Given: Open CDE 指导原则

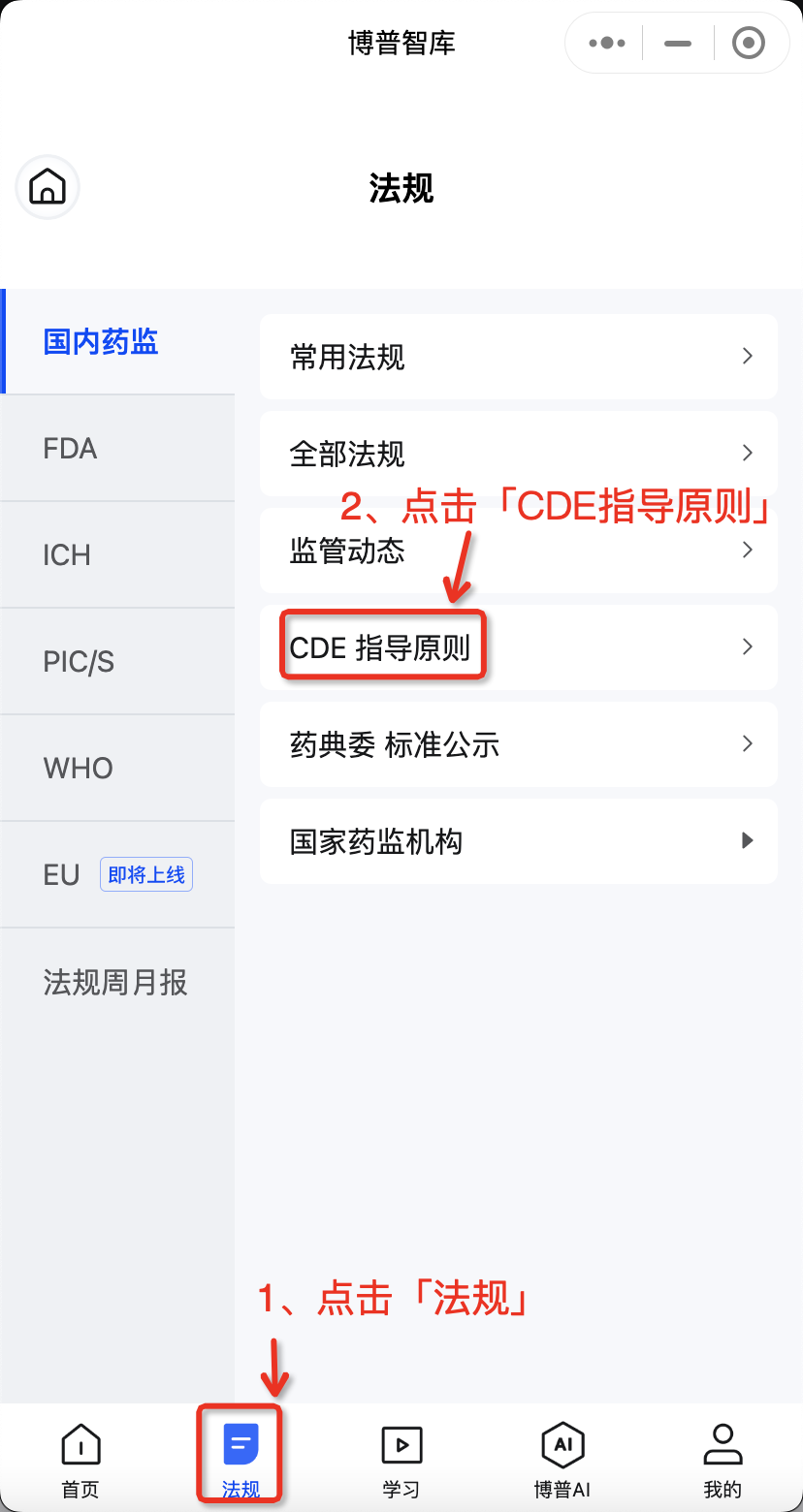Looking at the screenshot, I should (519, 647).
